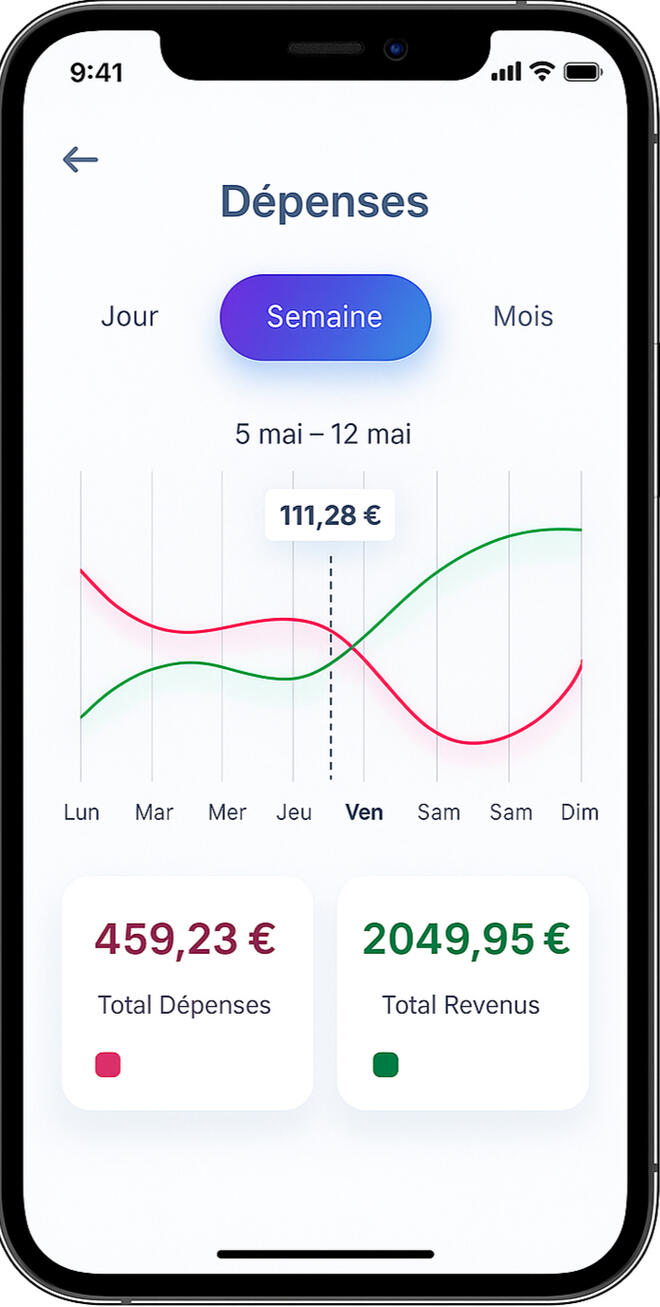This screenshot has height=1307, width=660.
Task: Go back using the arrow icon
Action: 80,159
